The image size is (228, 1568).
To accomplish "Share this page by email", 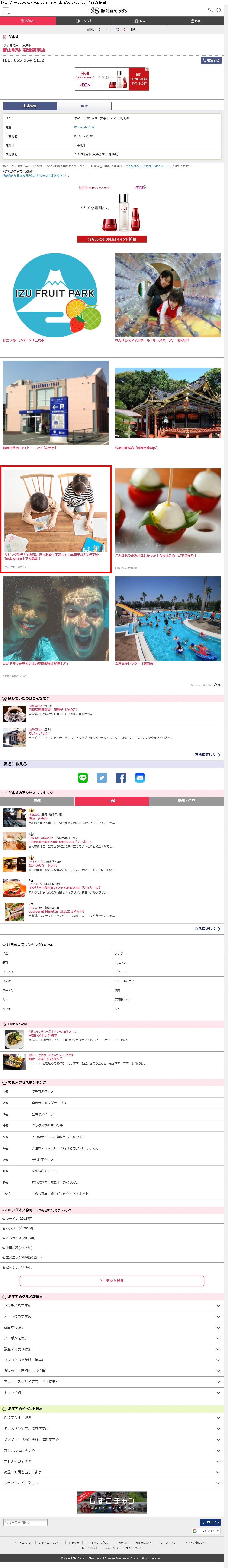I will (x=140, y=777).
